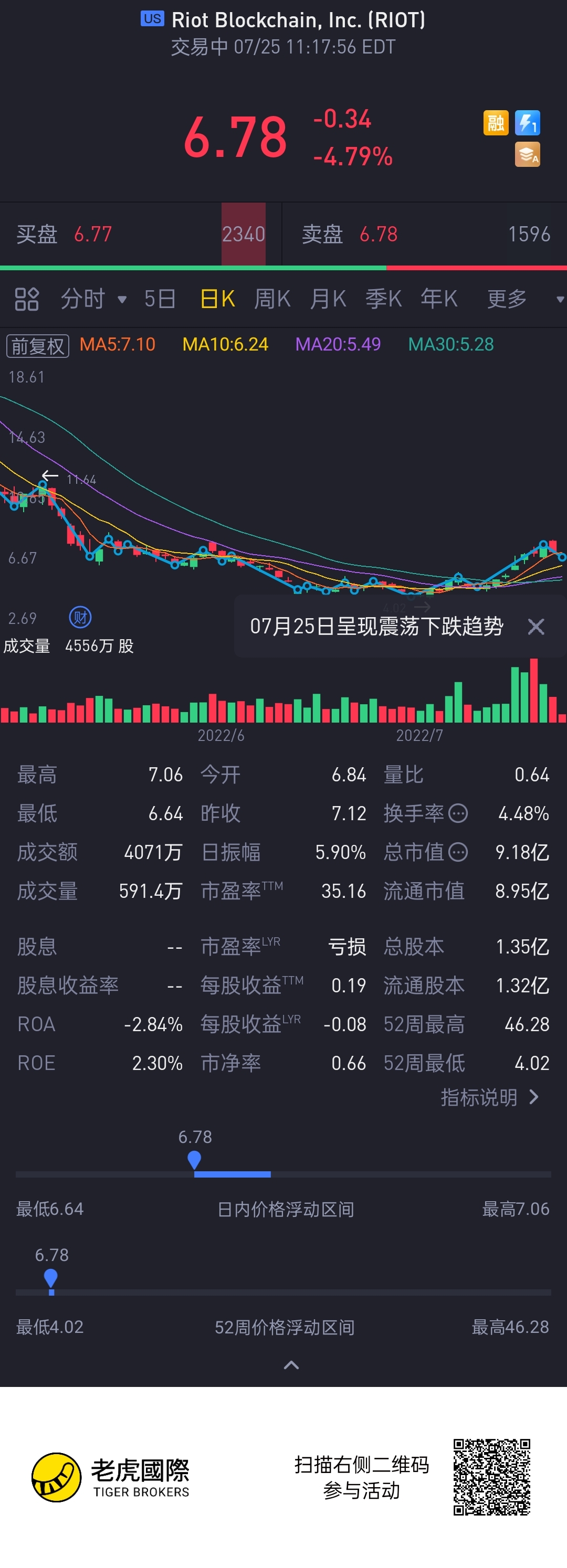Open the chart layout grid icon
The width and height of the screenshot is (567, 1568).
(27, 299)
